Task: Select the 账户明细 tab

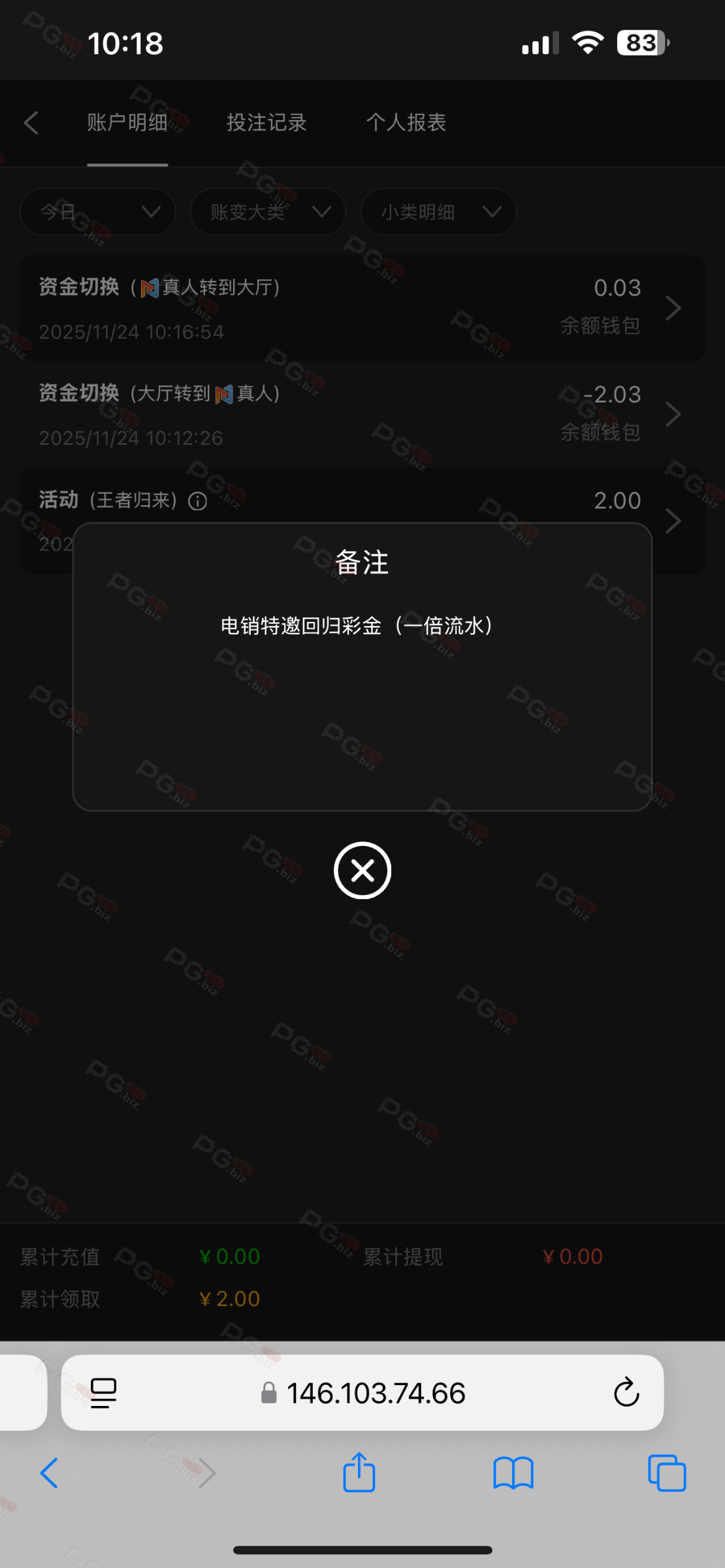Action: 127,123
